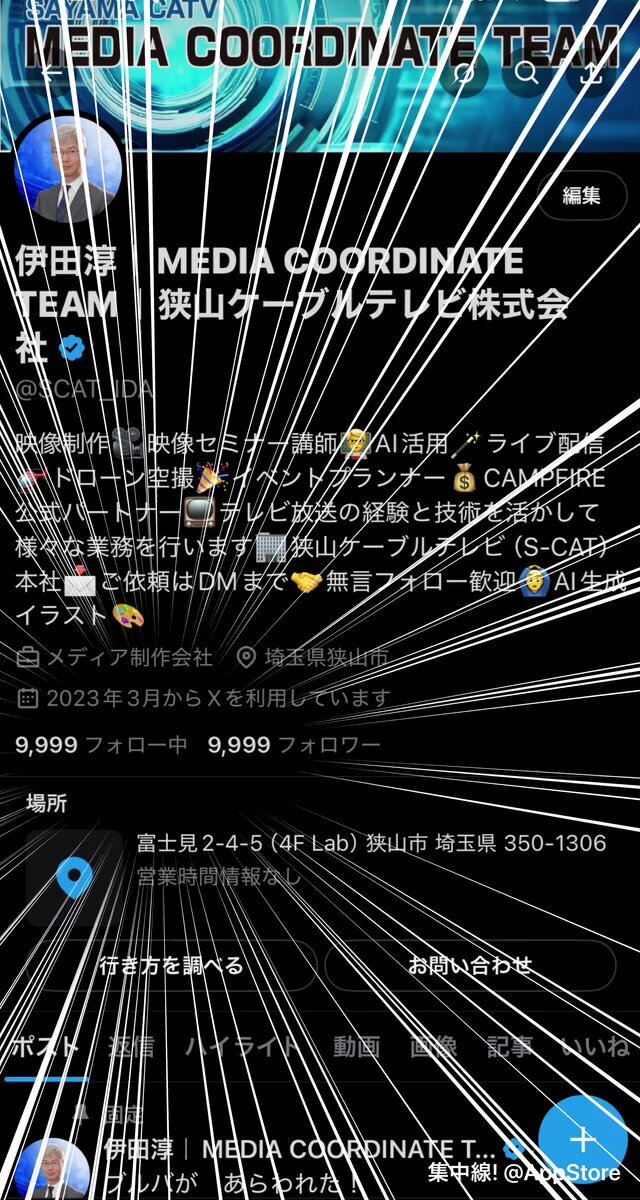Switch to the 記事 articles tab
640x1200 pixels.
(510, 1047)
